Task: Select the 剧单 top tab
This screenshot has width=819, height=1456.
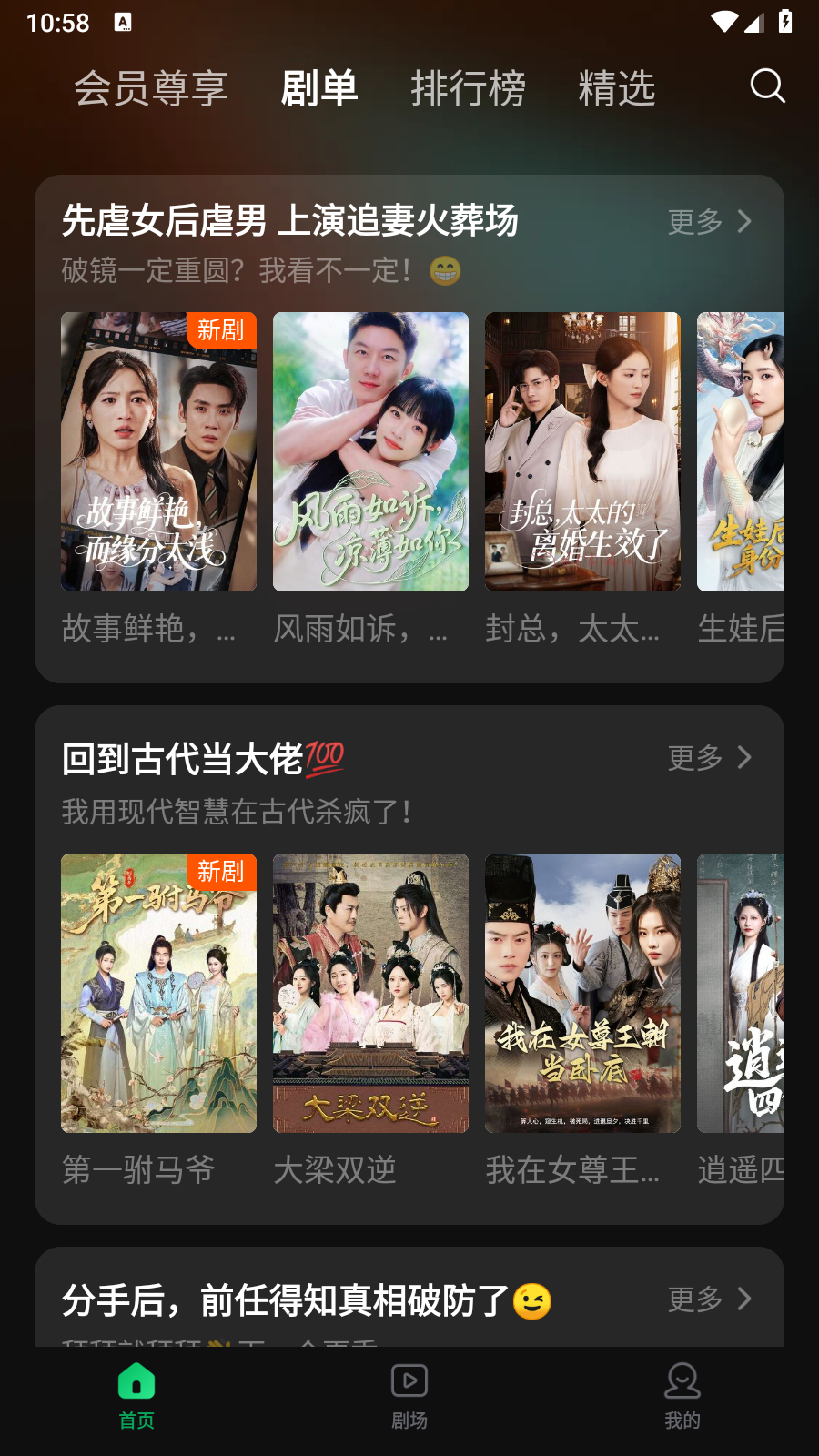Action: [318, 88]
